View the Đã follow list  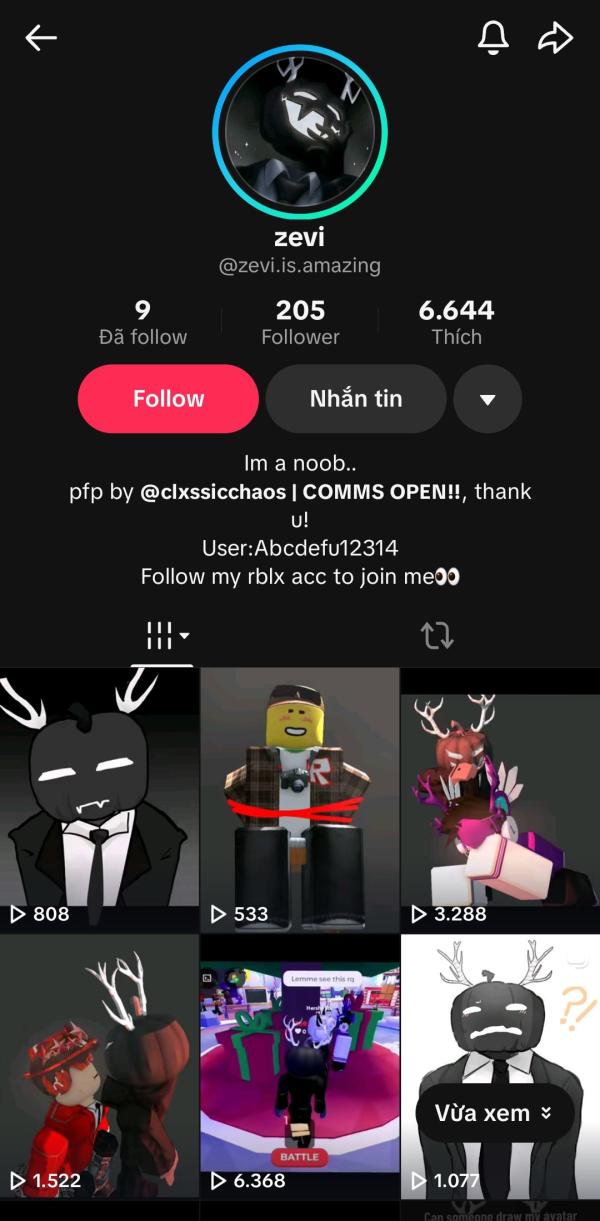coord(143,323)
